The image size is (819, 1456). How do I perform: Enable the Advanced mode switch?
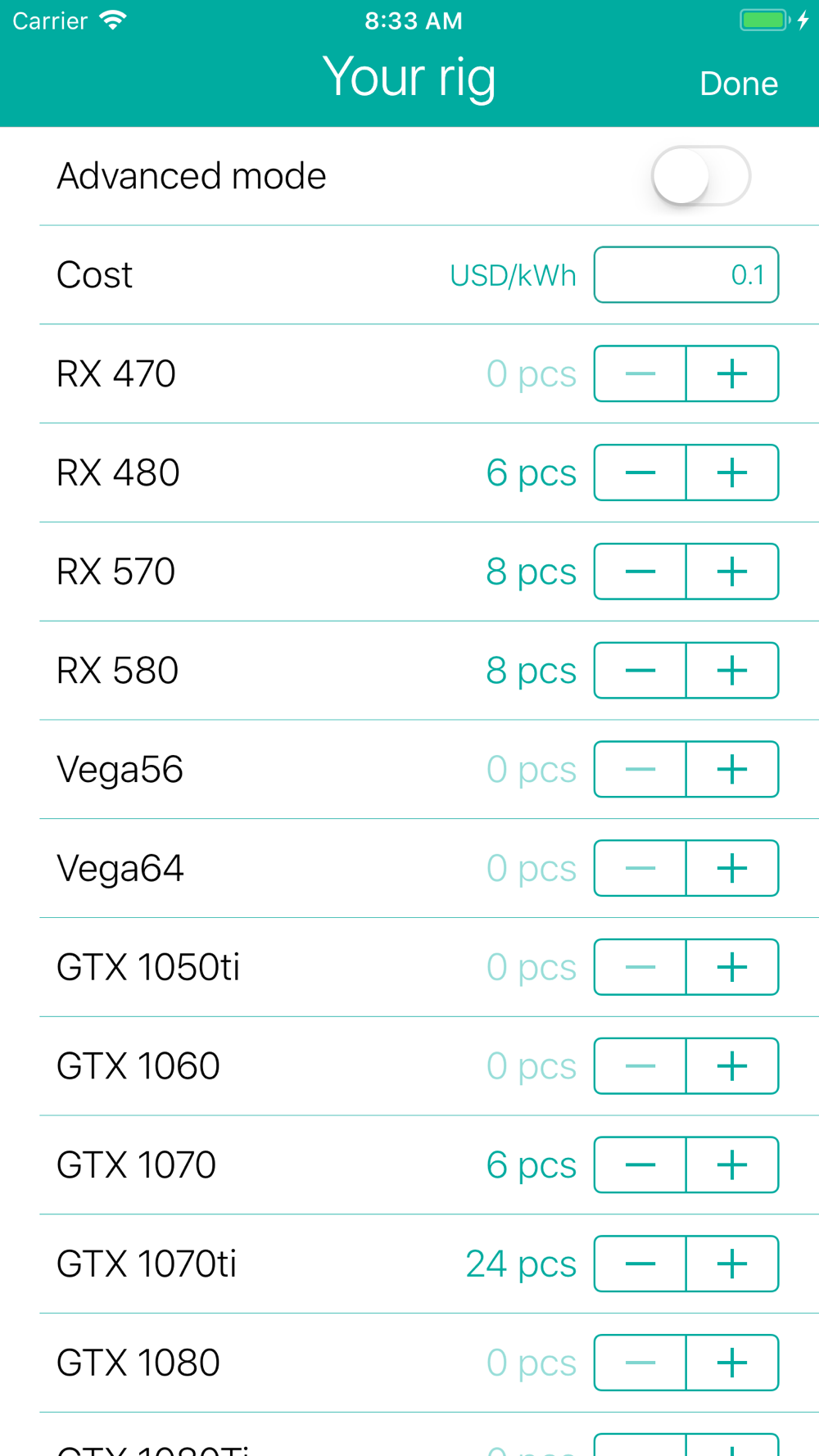[701, 176]
